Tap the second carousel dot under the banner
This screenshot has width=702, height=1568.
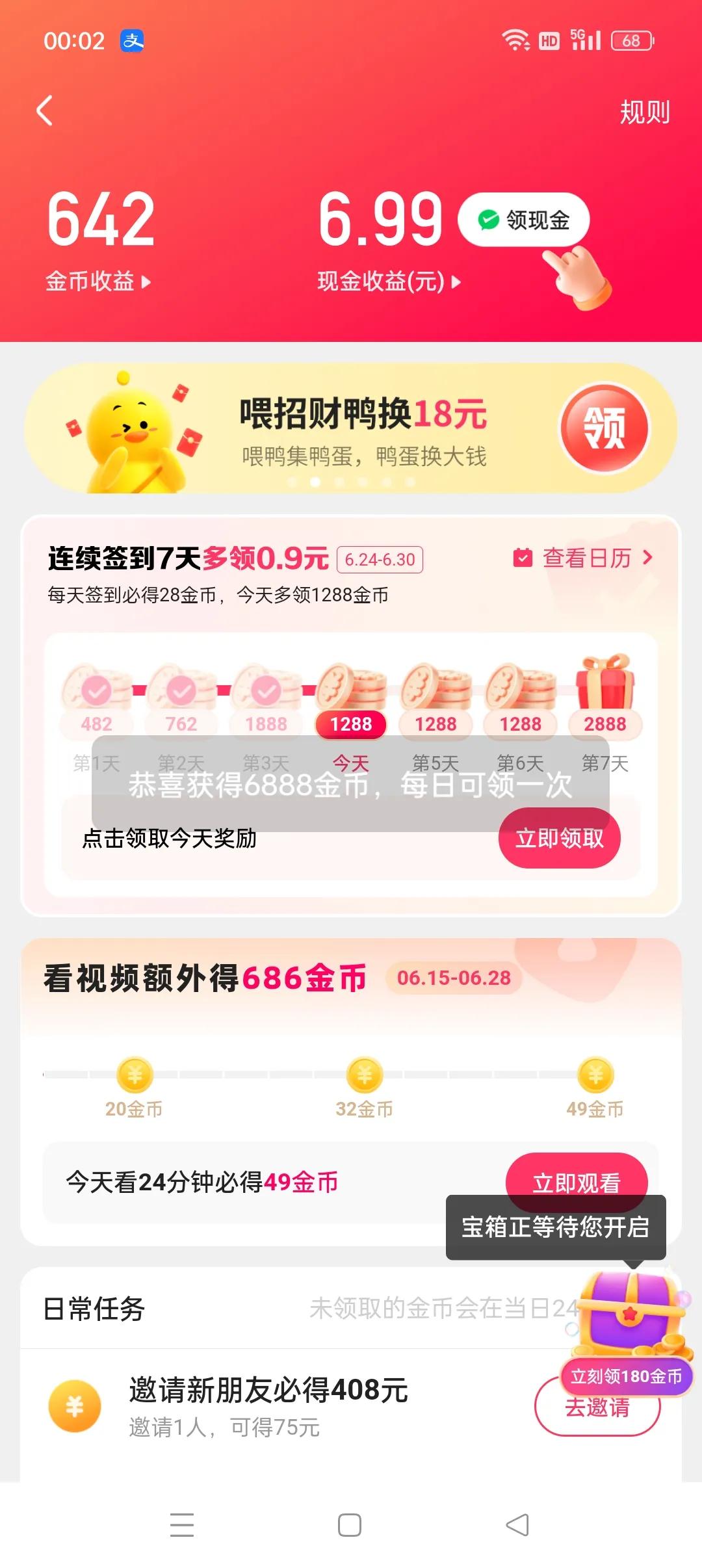click(x=315, y=481)
